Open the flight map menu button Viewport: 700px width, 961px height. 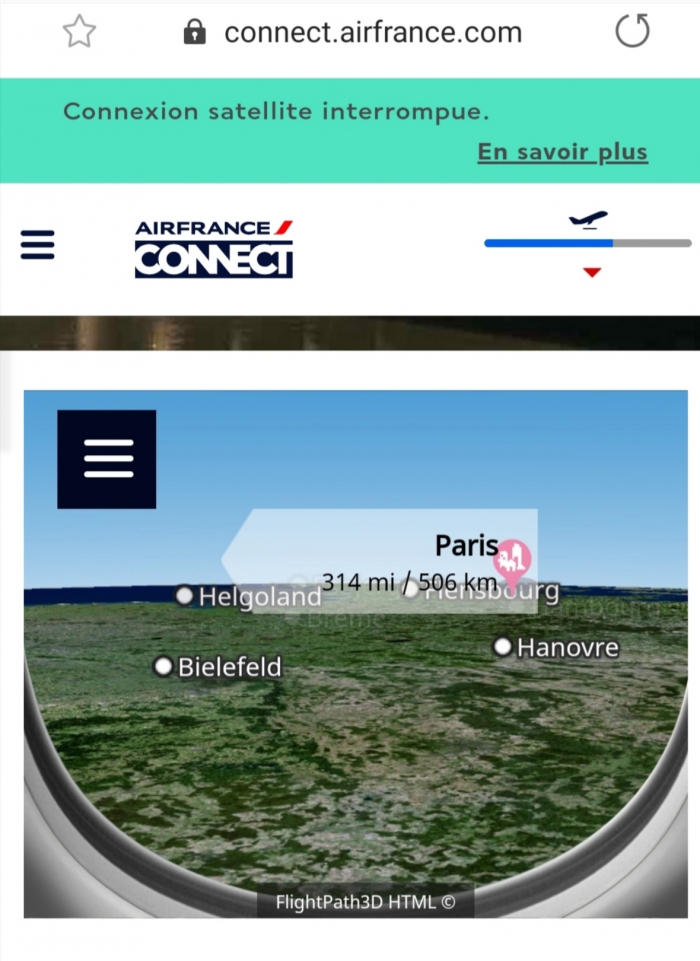(x=107, y=459)
